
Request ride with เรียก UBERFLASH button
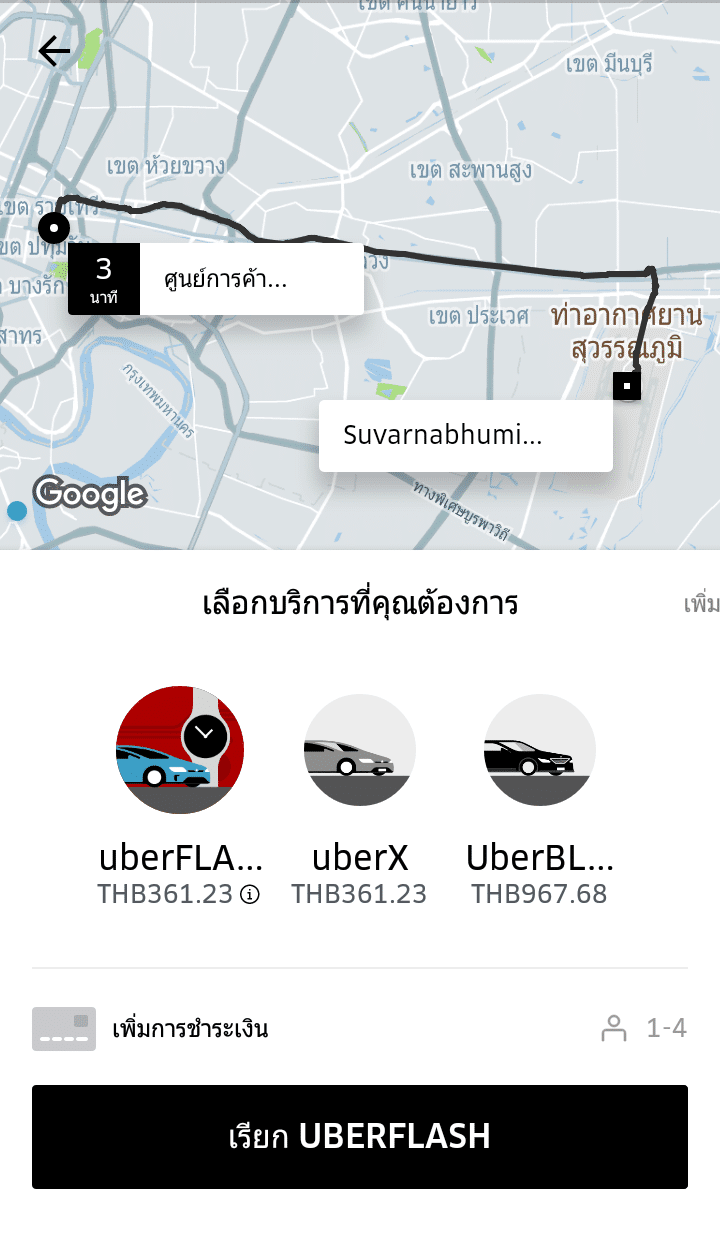(x=360, y=1137)
